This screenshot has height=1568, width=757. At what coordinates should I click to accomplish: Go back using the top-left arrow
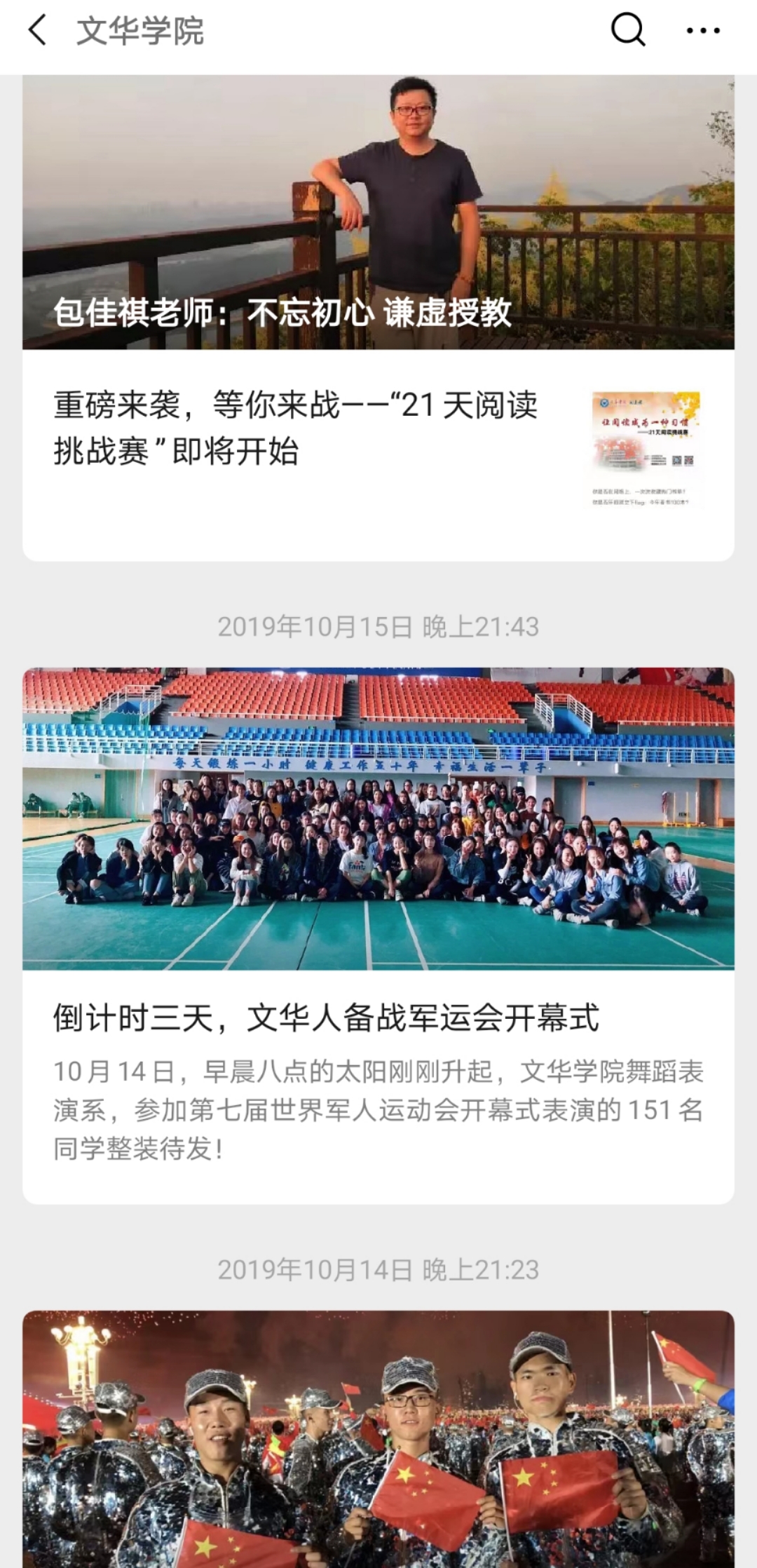click(x=38, y=31)
